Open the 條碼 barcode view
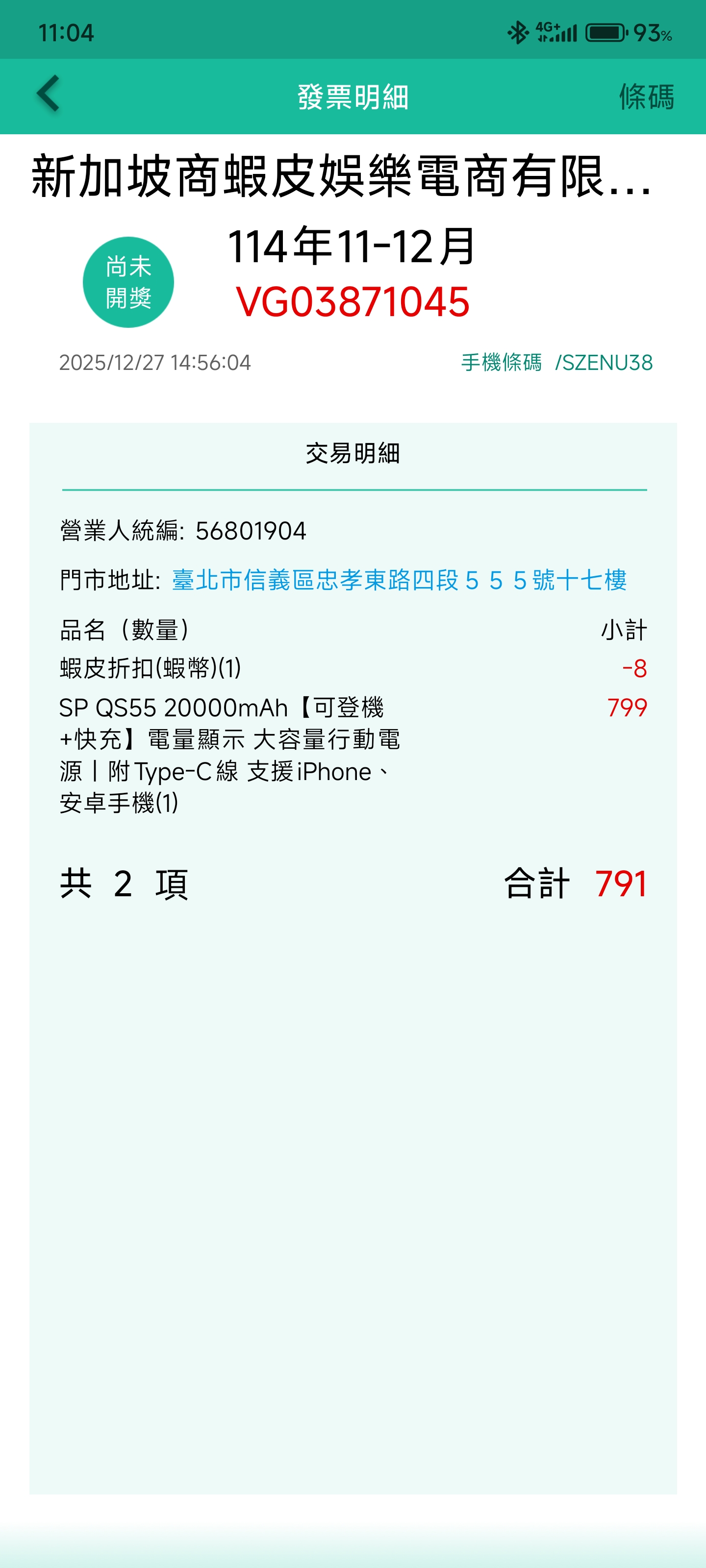706x1568 pixels. coord(646,97)
